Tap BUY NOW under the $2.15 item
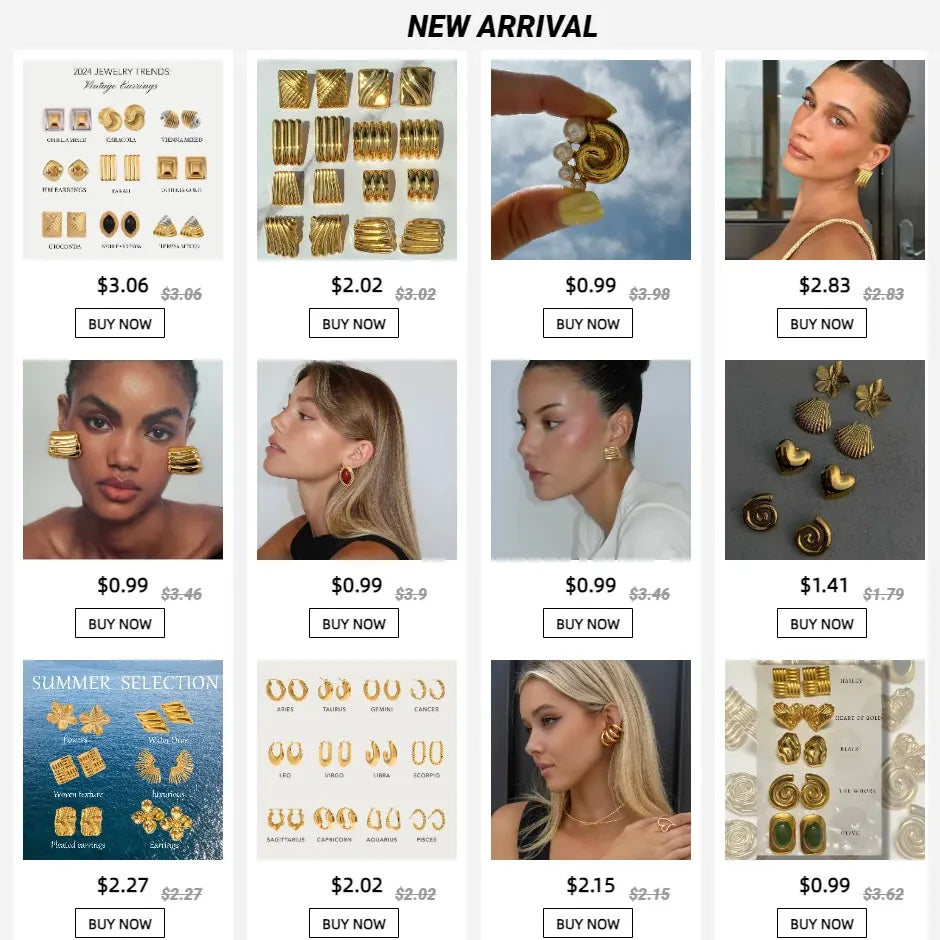Viewport: 940px width, 940px height. 588,923
